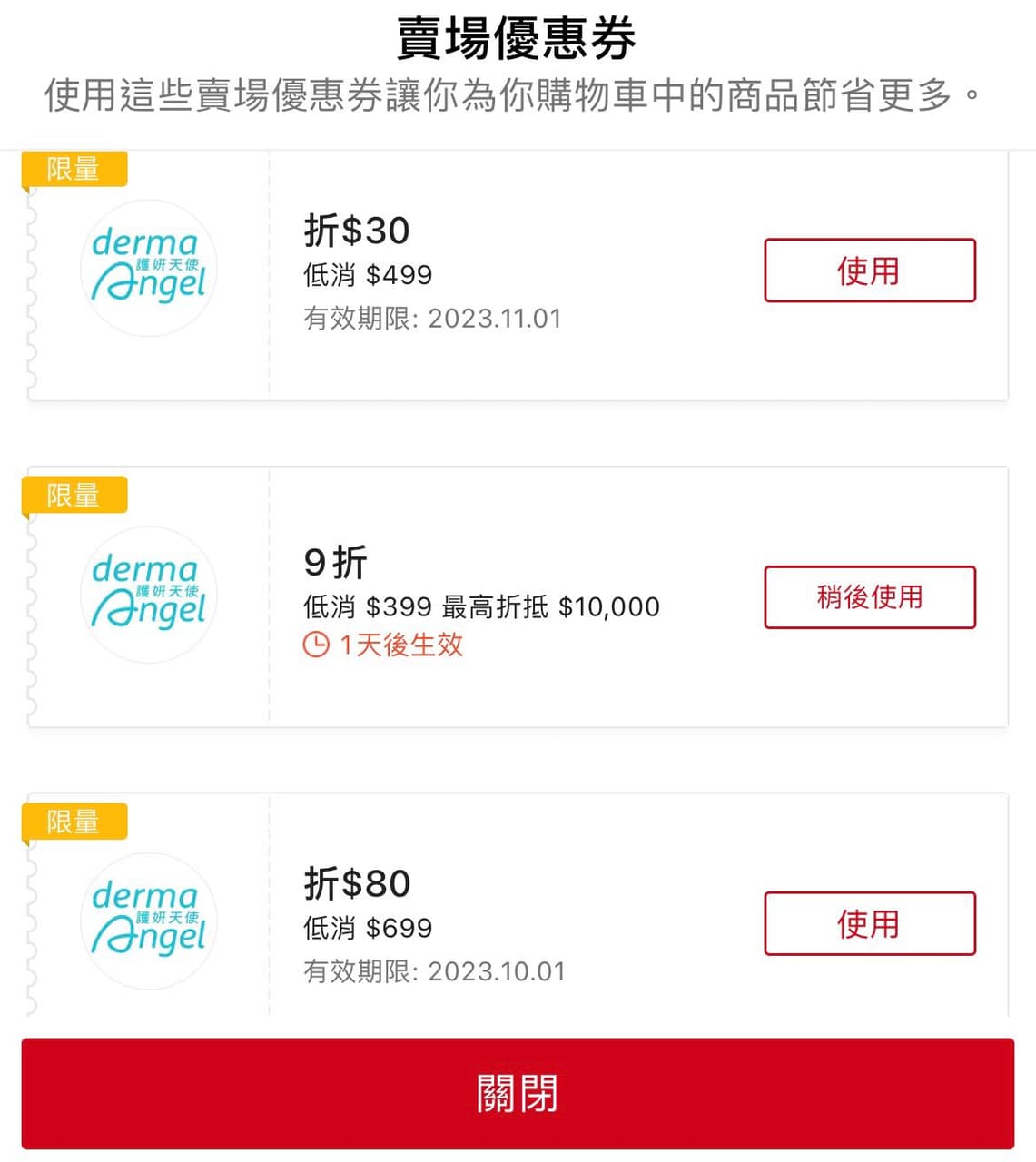This screenshot has width=1036, height=1162.
Task: Use the 折$80 coupon with 低消 $699
Action: (x=869, y=923)
